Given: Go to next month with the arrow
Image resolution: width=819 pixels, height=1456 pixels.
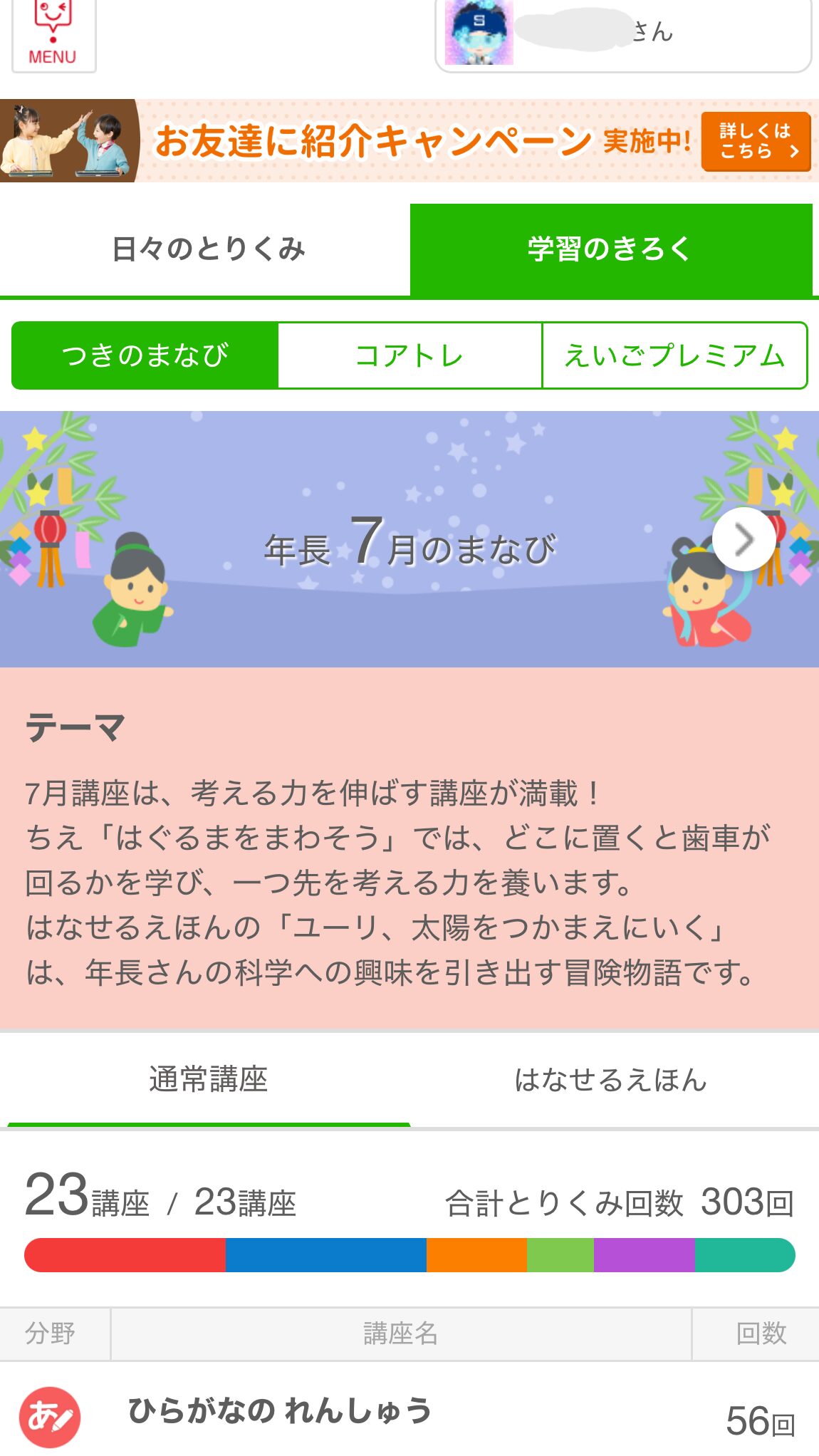Looking at the screenshot, I should tap(744, 539).
